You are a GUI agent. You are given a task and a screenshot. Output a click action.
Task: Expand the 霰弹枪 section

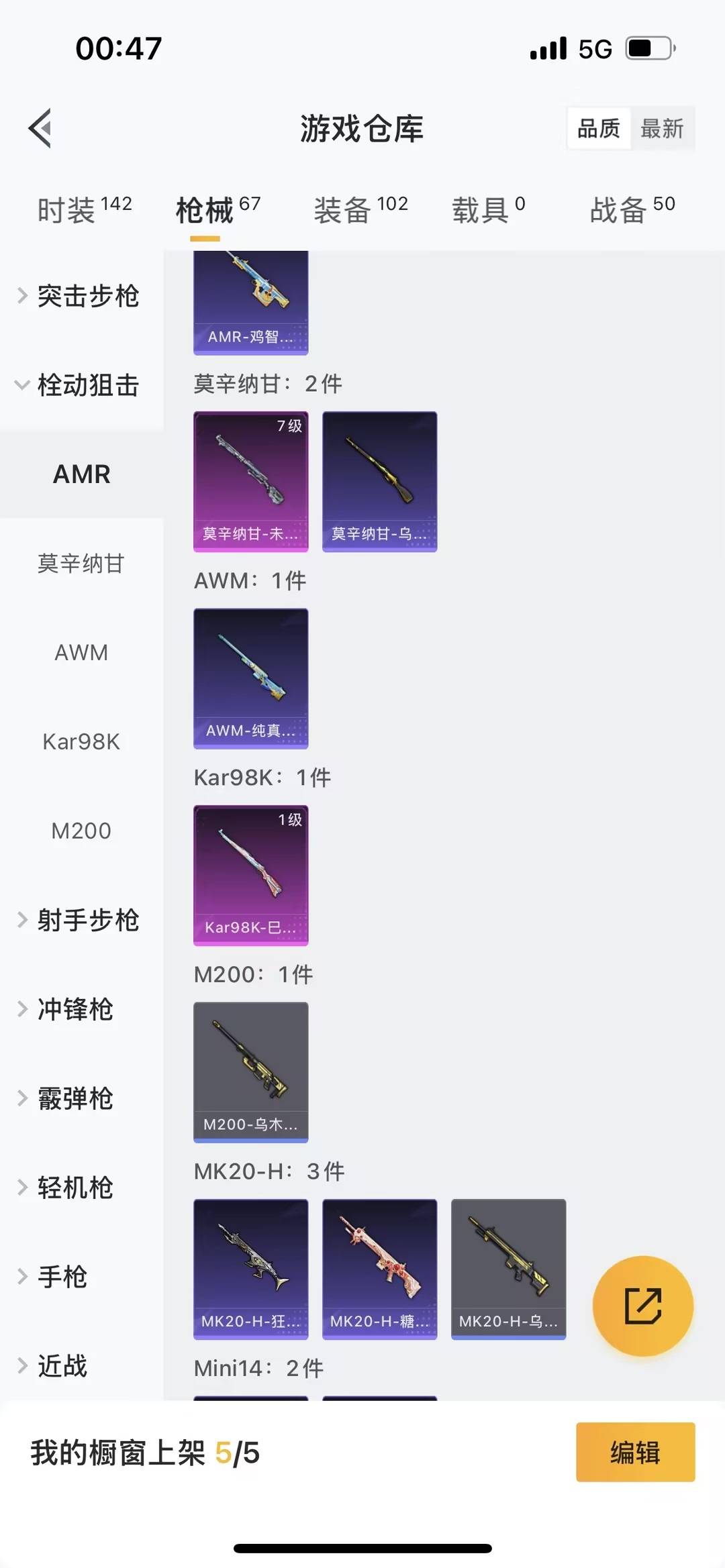(x=75, y=1098)
